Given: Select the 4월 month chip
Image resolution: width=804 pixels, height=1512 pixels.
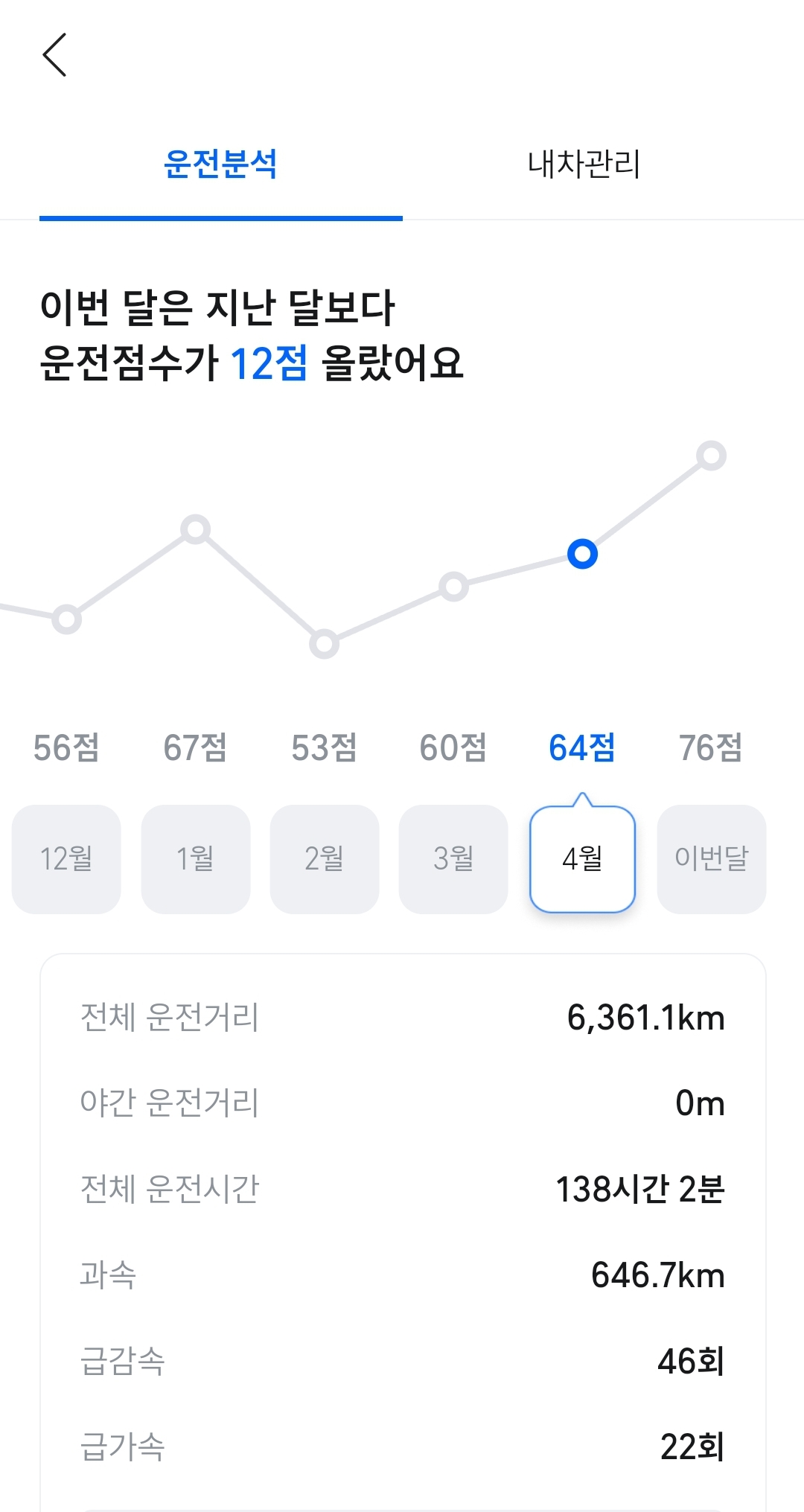Looking at the screenshot, I should coord(582,859).
